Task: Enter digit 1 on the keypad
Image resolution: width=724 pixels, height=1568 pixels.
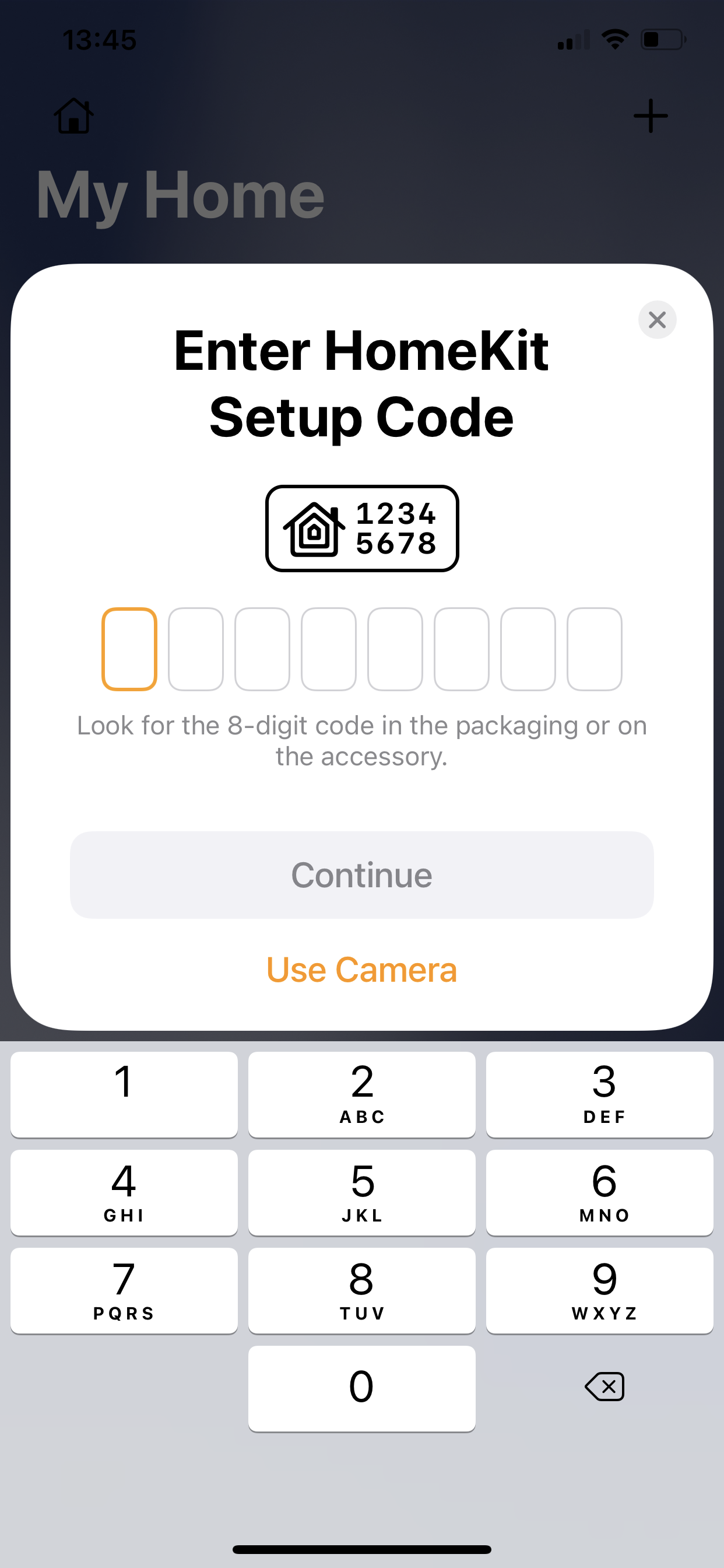Action: 124,1094
